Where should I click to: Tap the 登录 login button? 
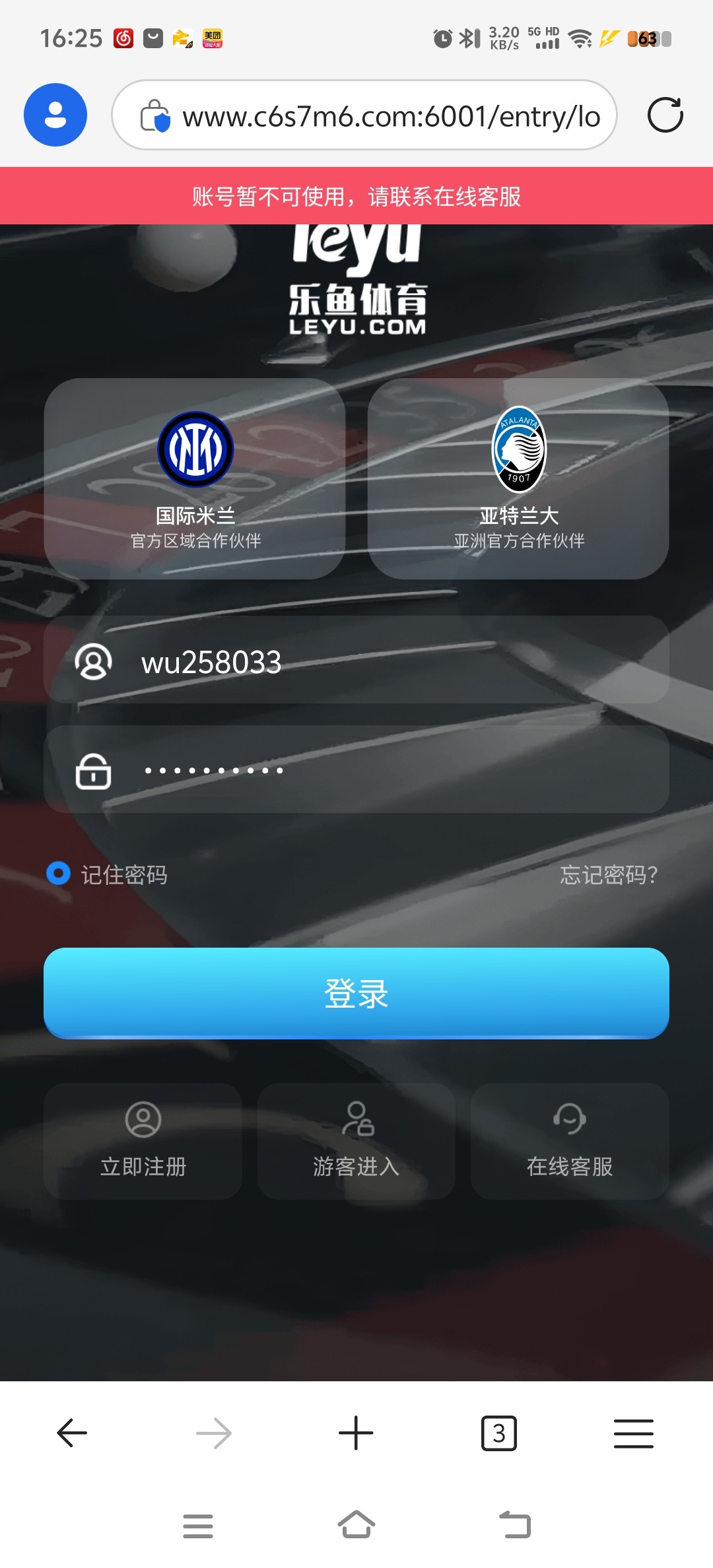click(356, 993)
